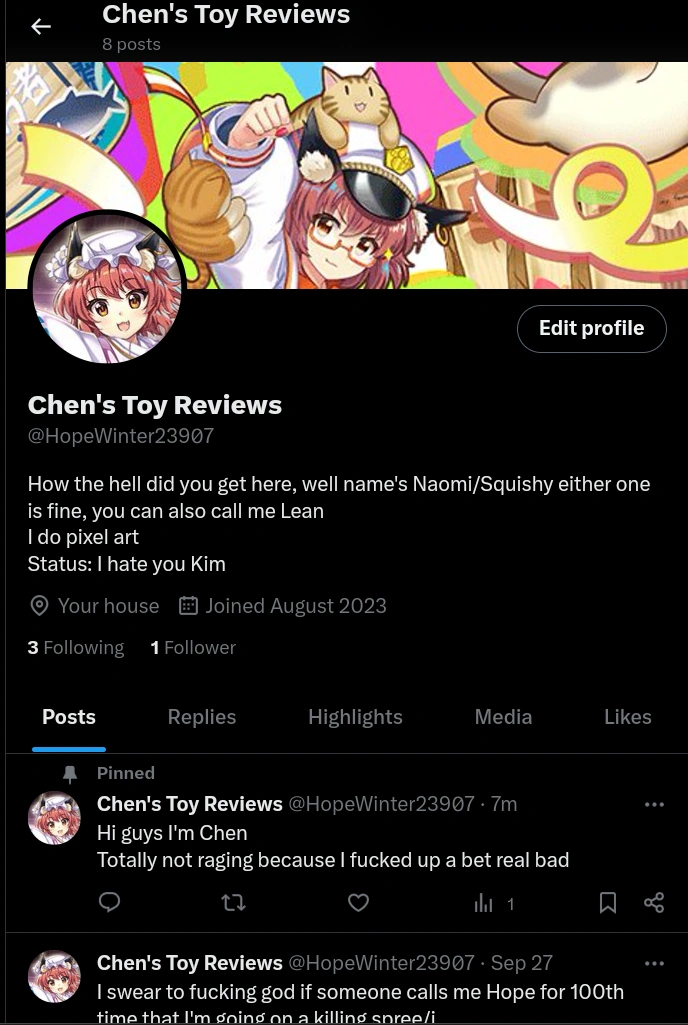688x1025 pixels.
Task: View the profile picture avatar
Action: (107, 289)
